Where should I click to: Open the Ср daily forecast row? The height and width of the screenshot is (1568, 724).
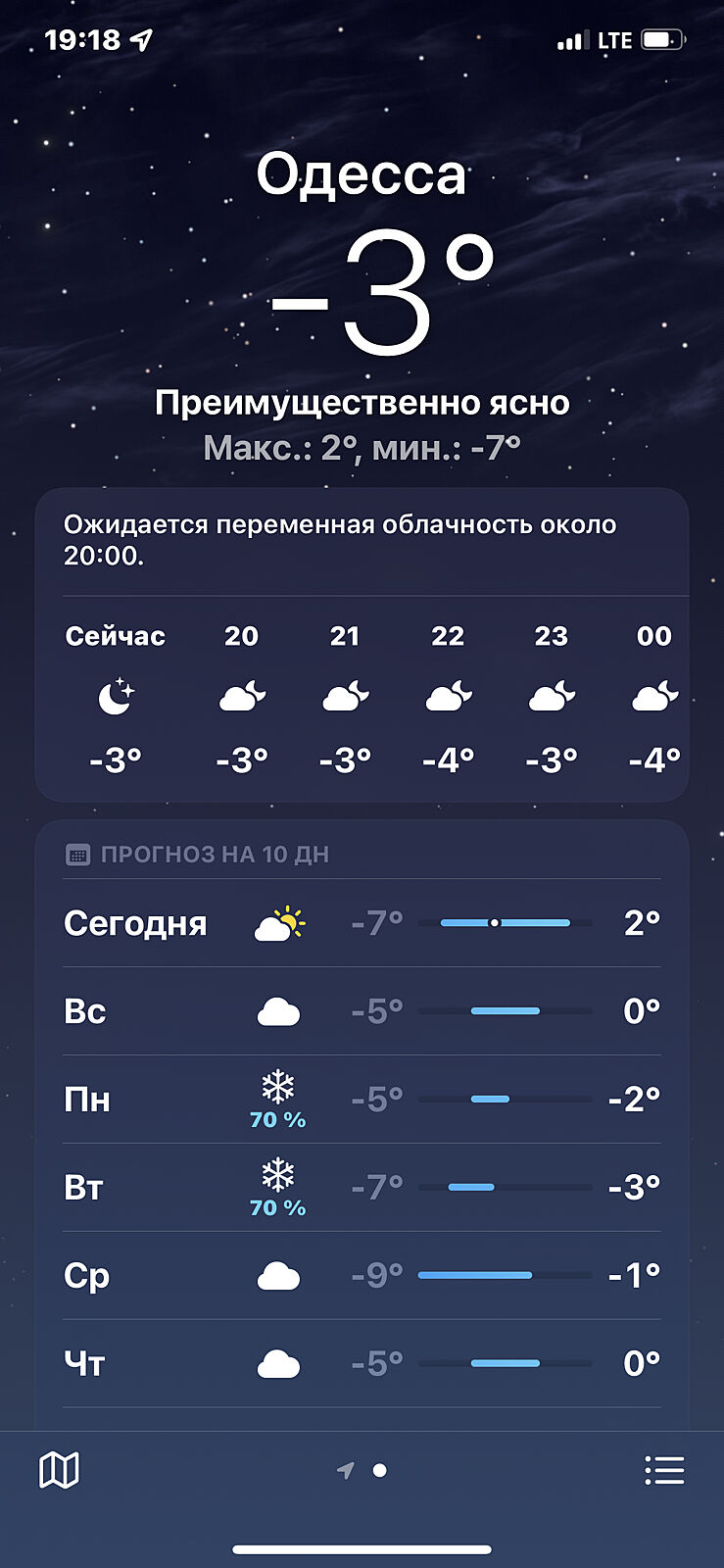362,1276
